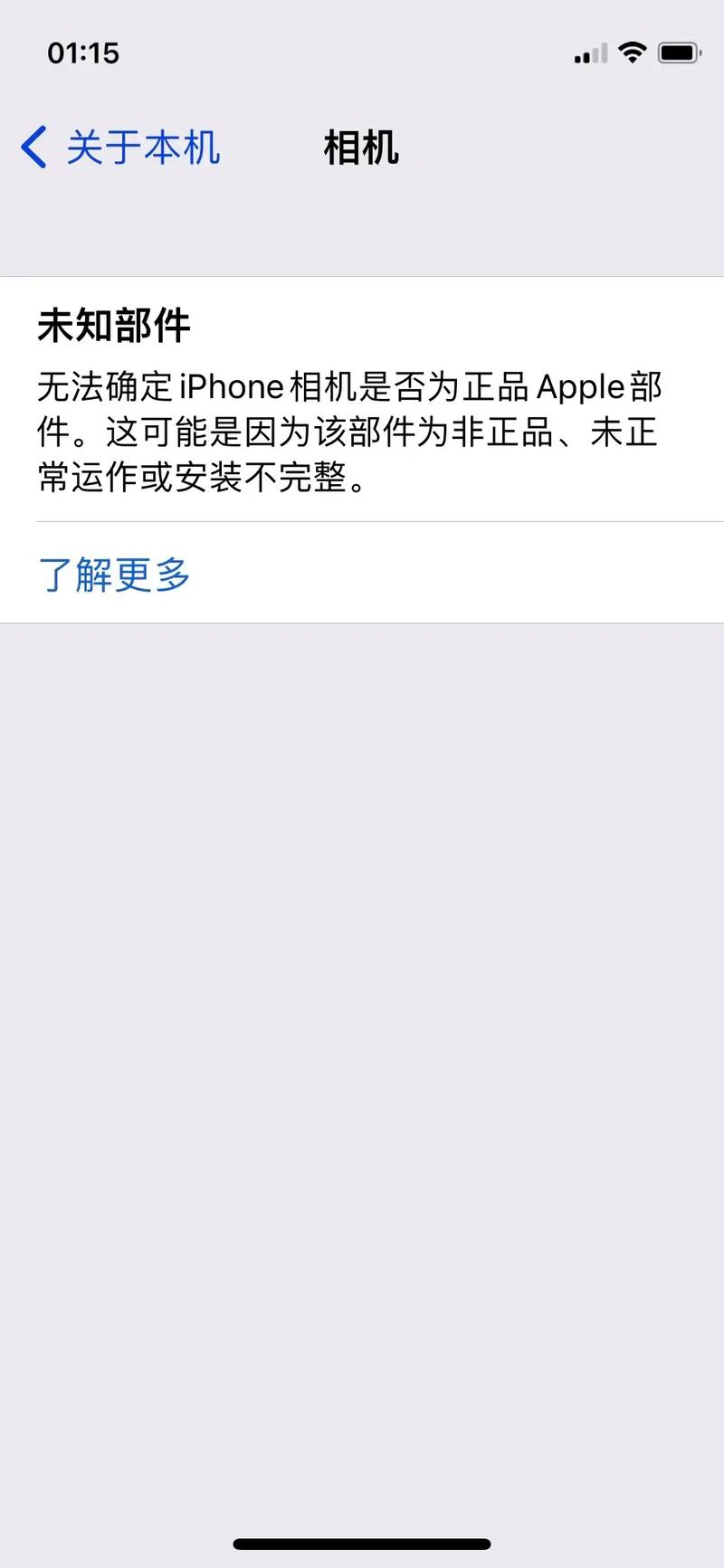Tap the cellular signal bars icon
Screen dimensions: 724x1568
pos(588,54)
